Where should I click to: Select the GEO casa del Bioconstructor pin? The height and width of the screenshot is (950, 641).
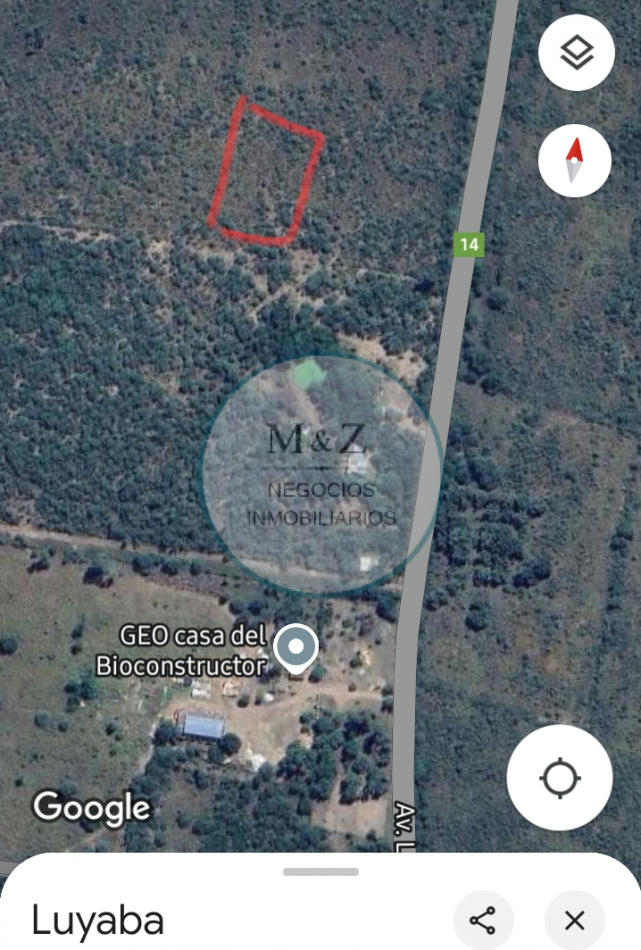pyautogui.click(x=296, y=648)
